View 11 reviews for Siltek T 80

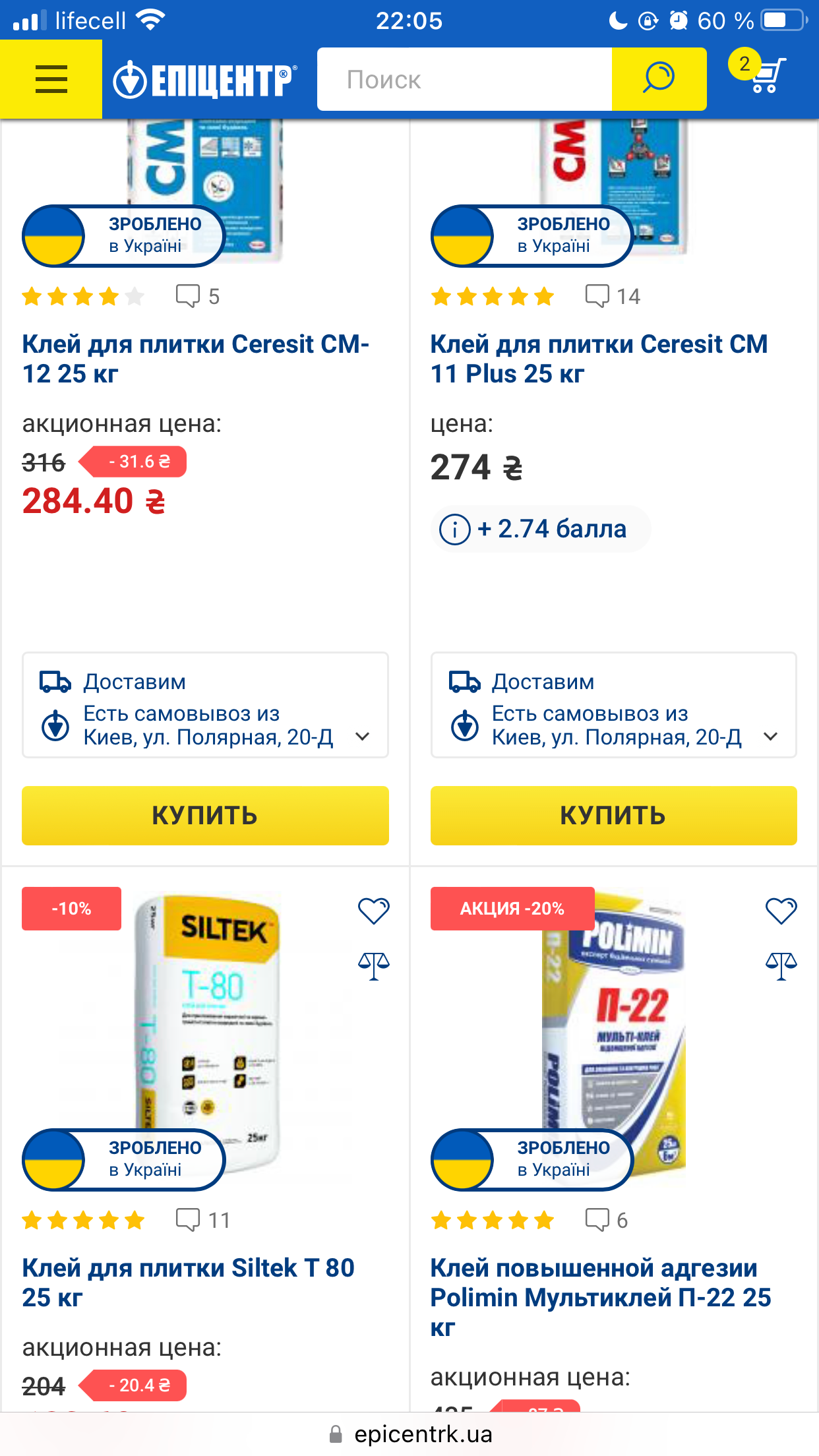pos(203,1220)
